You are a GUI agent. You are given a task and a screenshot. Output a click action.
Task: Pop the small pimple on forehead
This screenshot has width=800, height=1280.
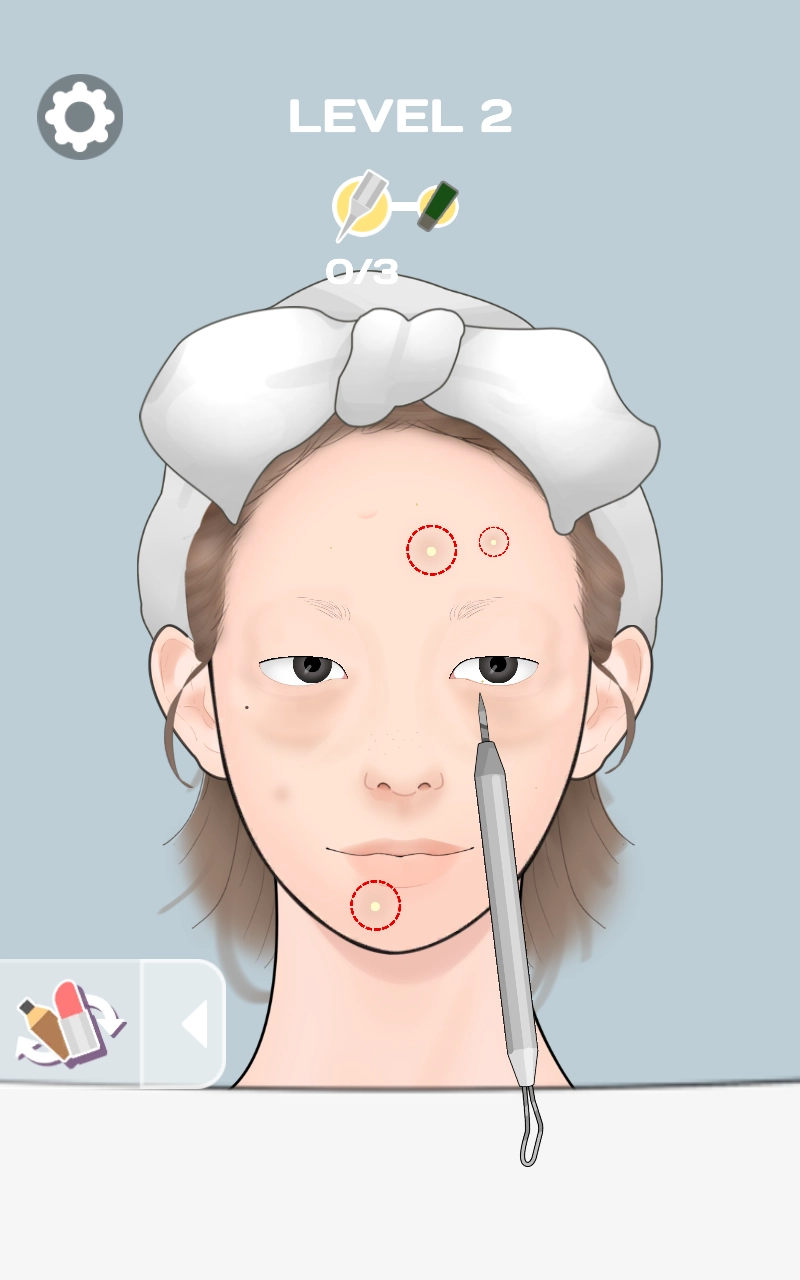(x=493, y=542)
